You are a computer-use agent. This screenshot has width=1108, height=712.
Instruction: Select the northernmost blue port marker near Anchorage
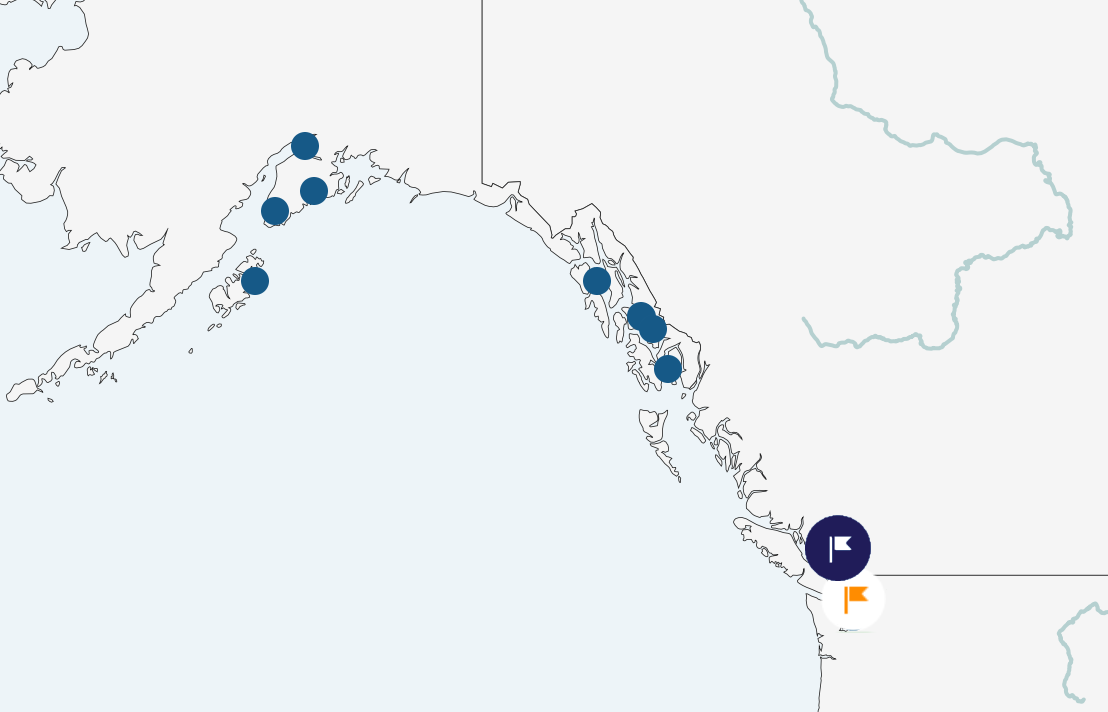click(305, 146)
